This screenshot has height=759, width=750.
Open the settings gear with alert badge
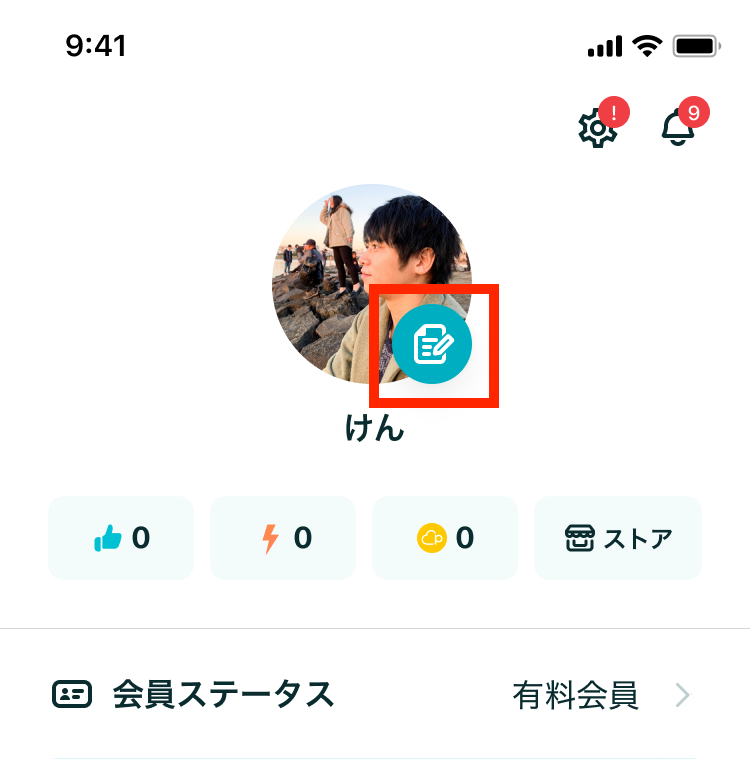(x=596, y=128)
